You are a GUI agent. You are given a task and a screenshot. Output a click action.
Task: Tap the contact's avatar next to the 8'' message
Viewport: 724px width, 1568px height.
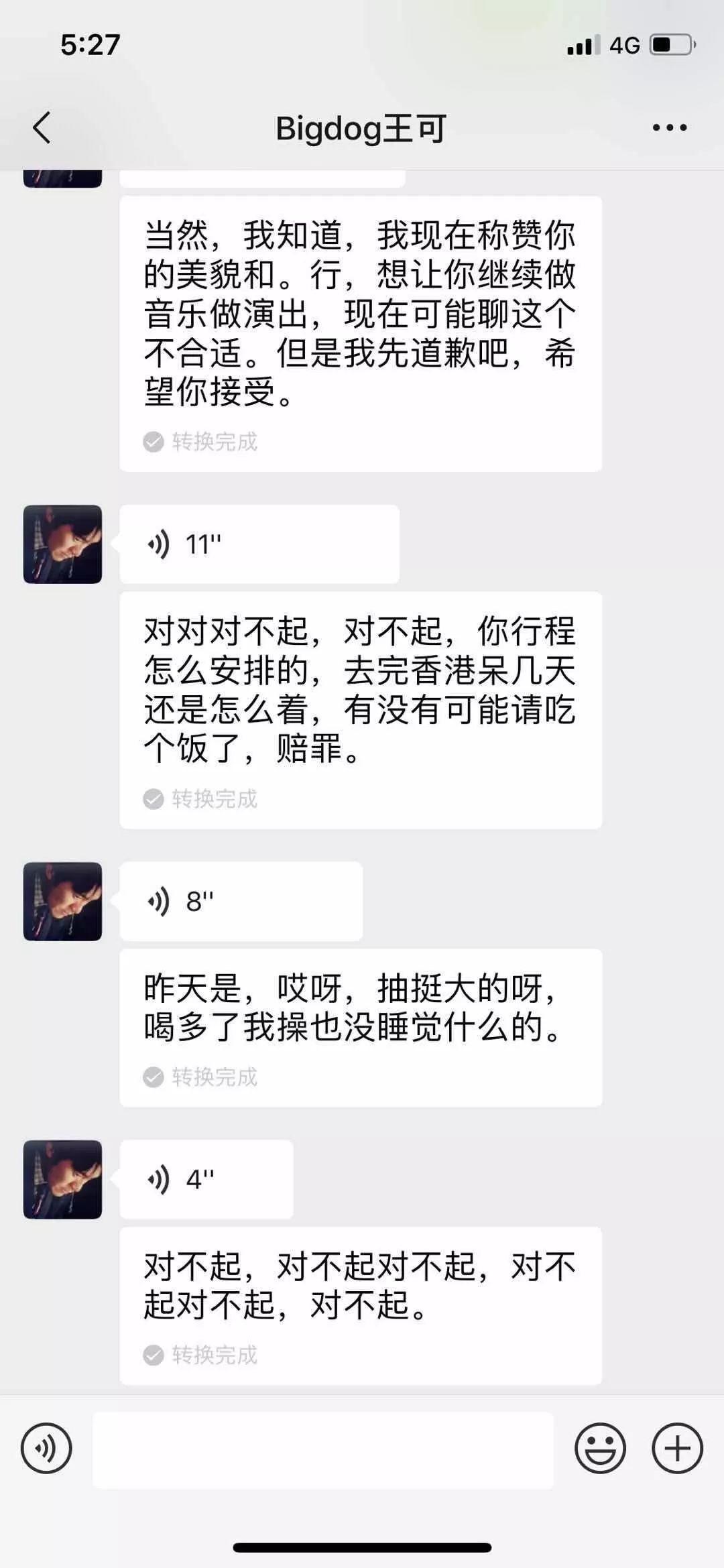[62, 900]
